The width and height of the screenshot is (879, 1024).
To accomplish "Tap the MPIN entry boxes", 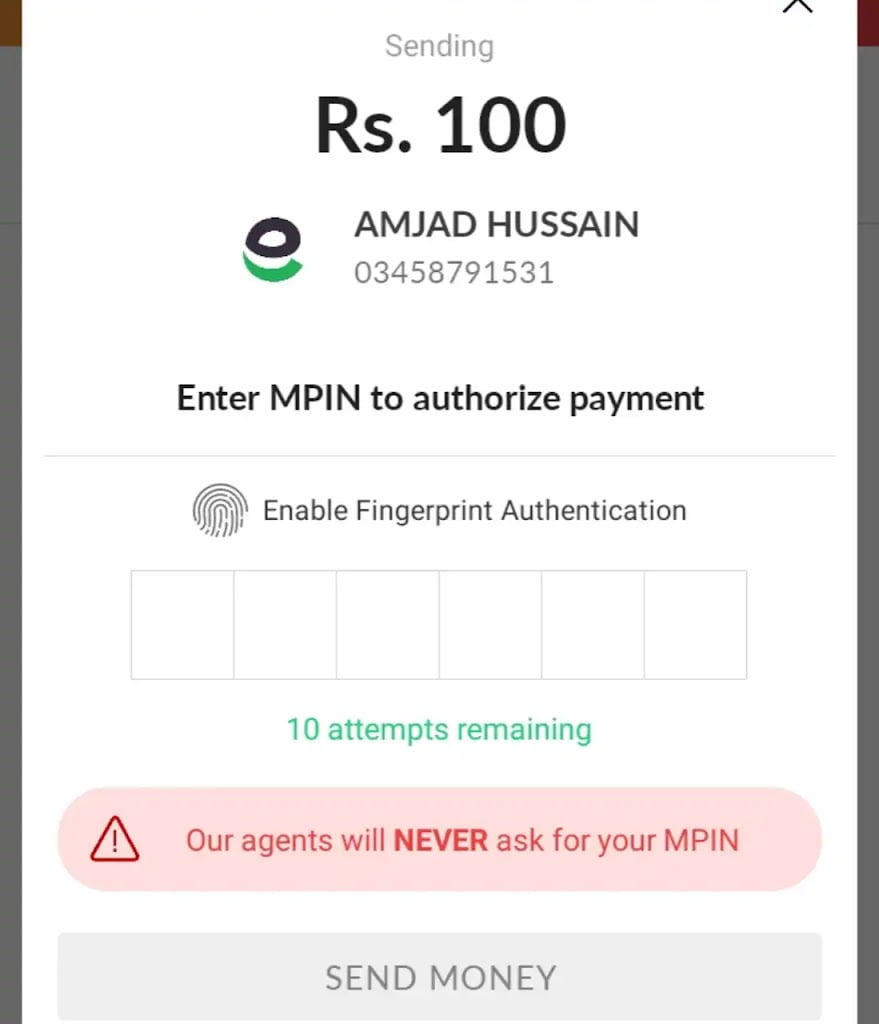I will pos(438,625).
